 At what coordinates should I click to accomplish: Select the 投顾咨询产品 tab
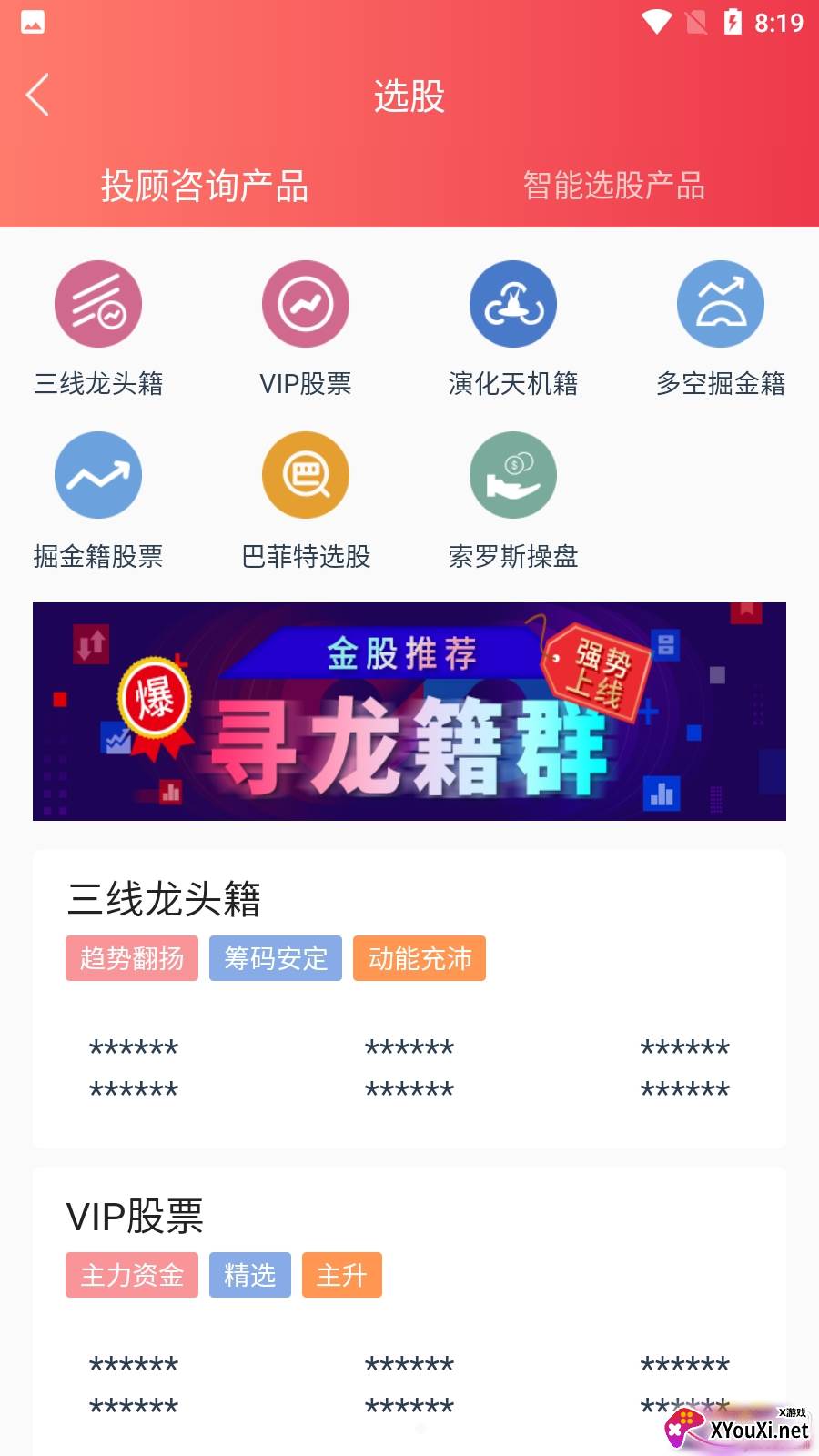pyautogui.click(x=205, y=187)
